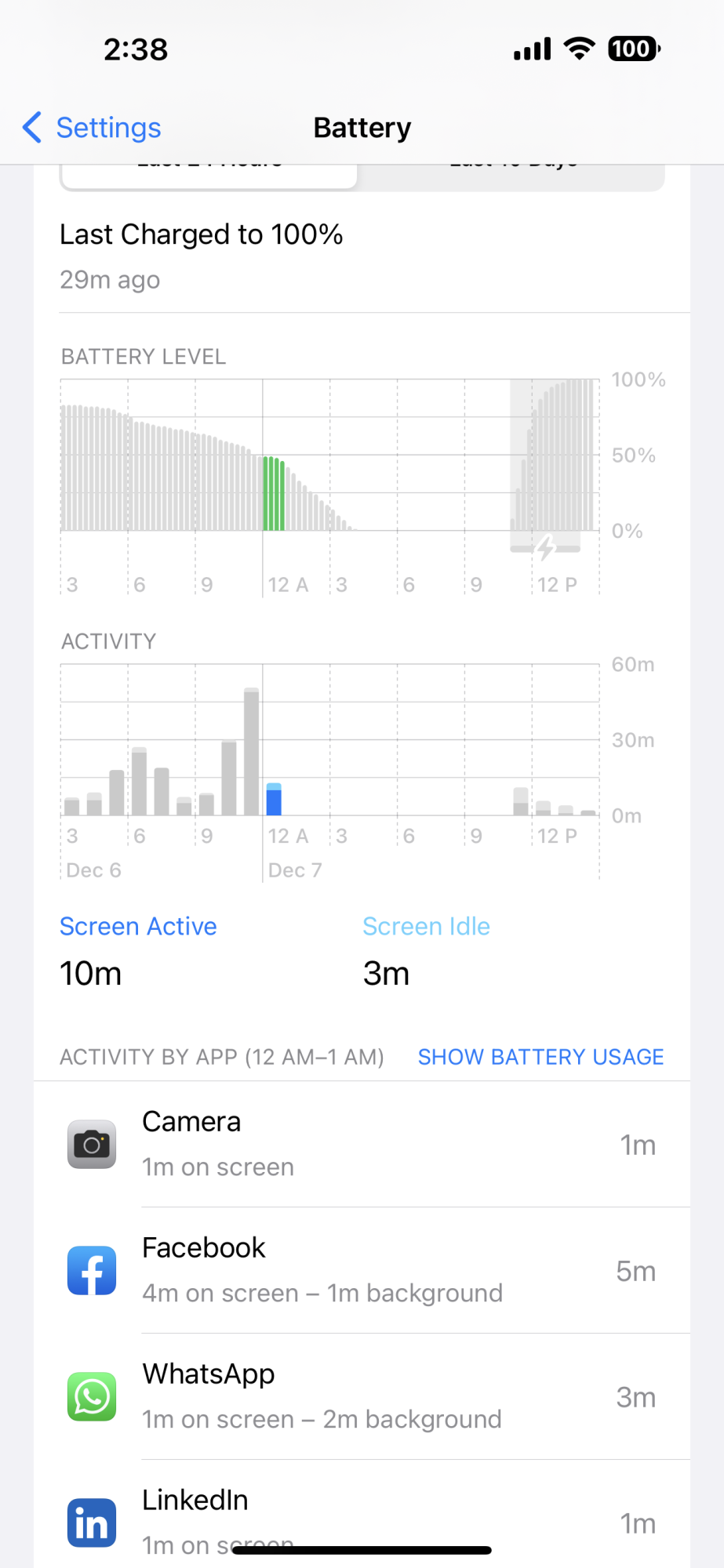Tap SHOW BATTERY USAGE link
Screen dimensions: 724x1568
(540, 1057)
